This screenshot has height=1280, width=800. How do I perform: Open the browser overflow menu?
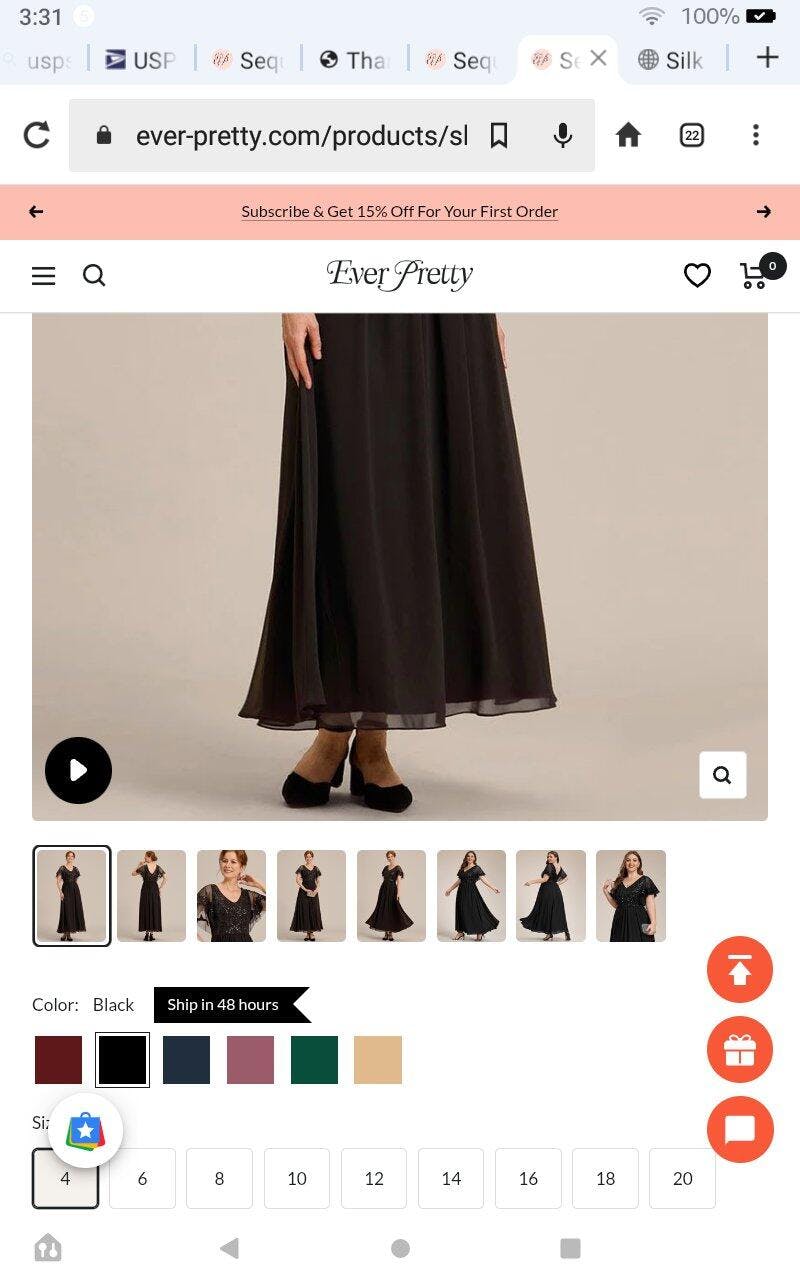(x=756, y=135)
